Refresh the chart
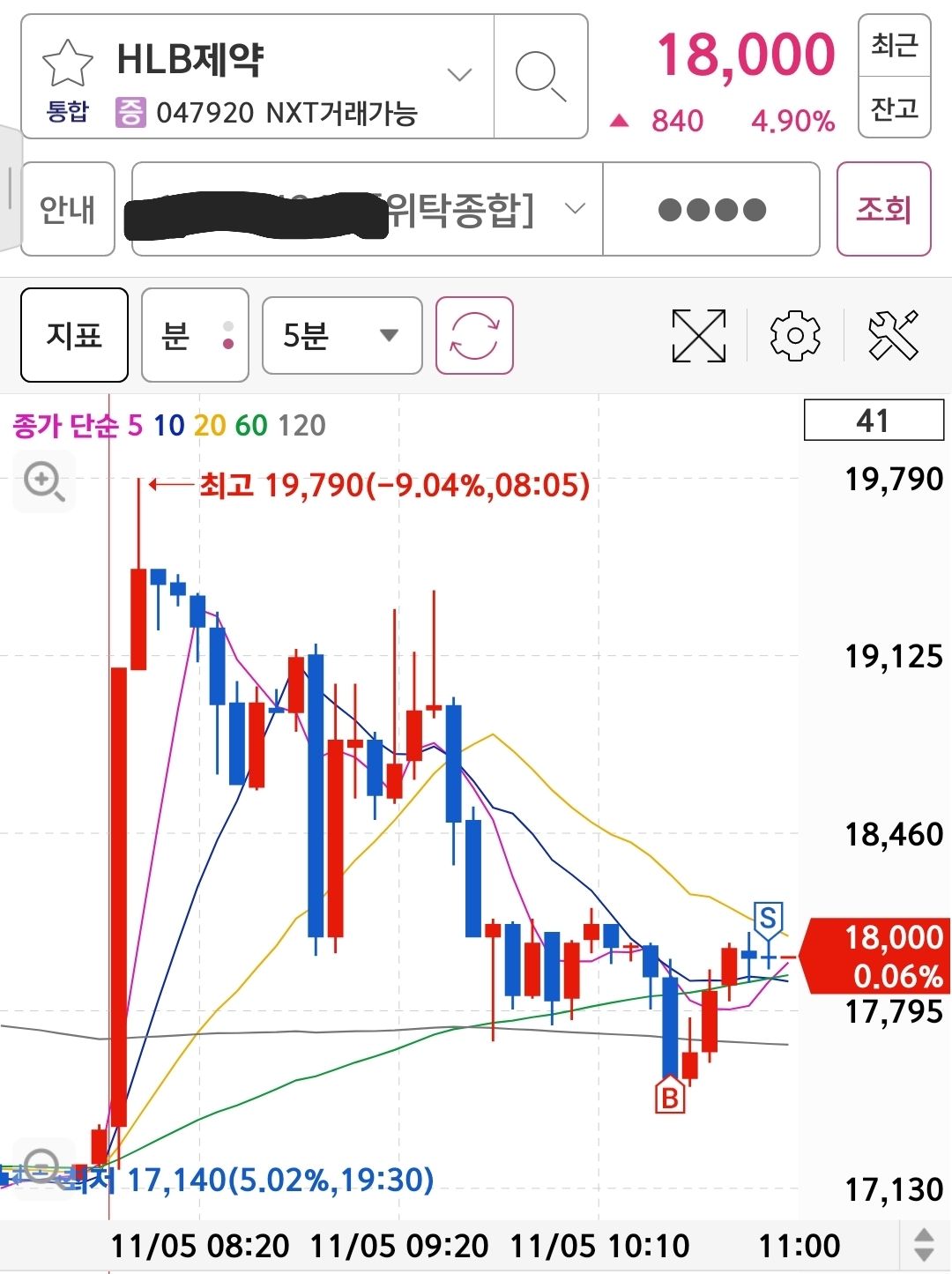Image resolution: width=952 pixels, height=1274 pixels. 474,335
